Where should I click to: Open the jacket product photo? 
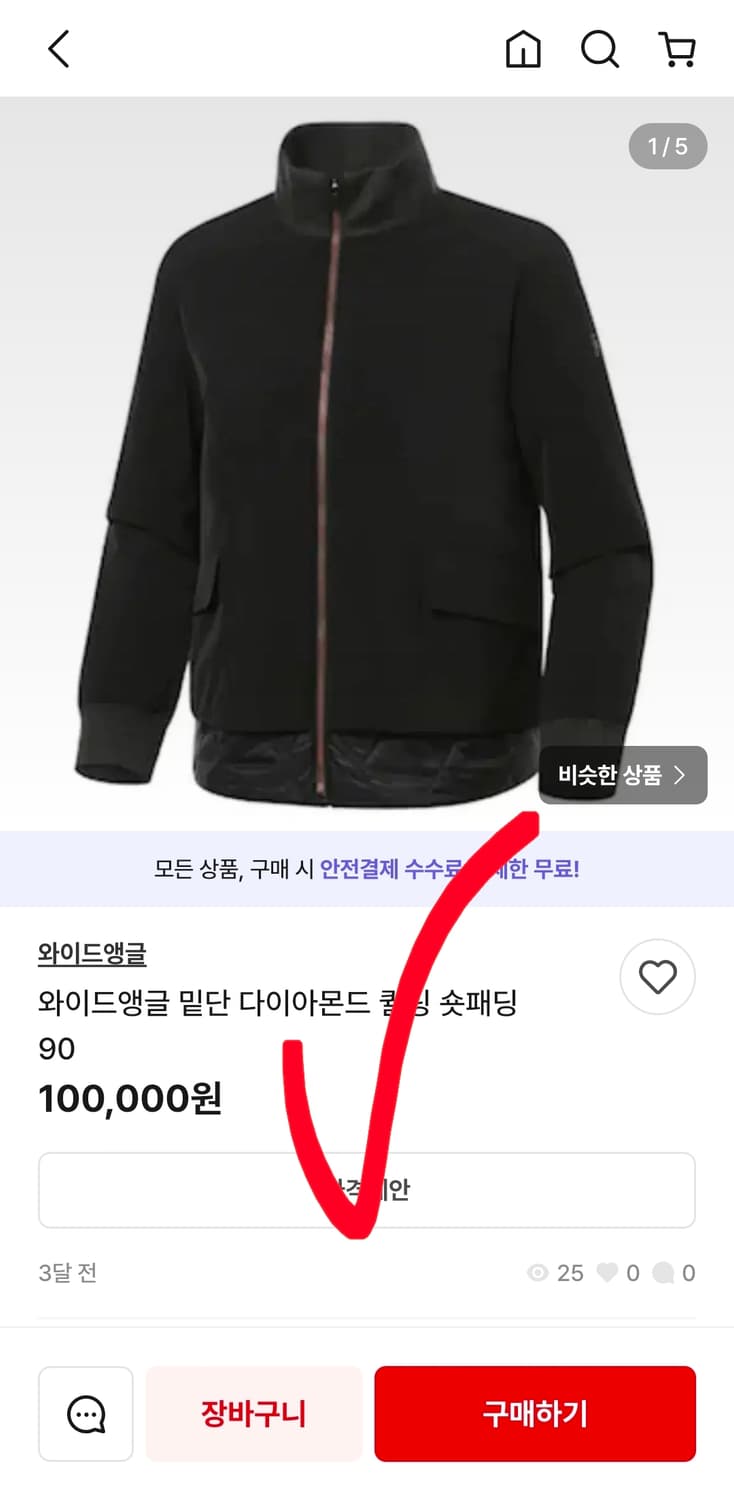click(x=367, y=450)
